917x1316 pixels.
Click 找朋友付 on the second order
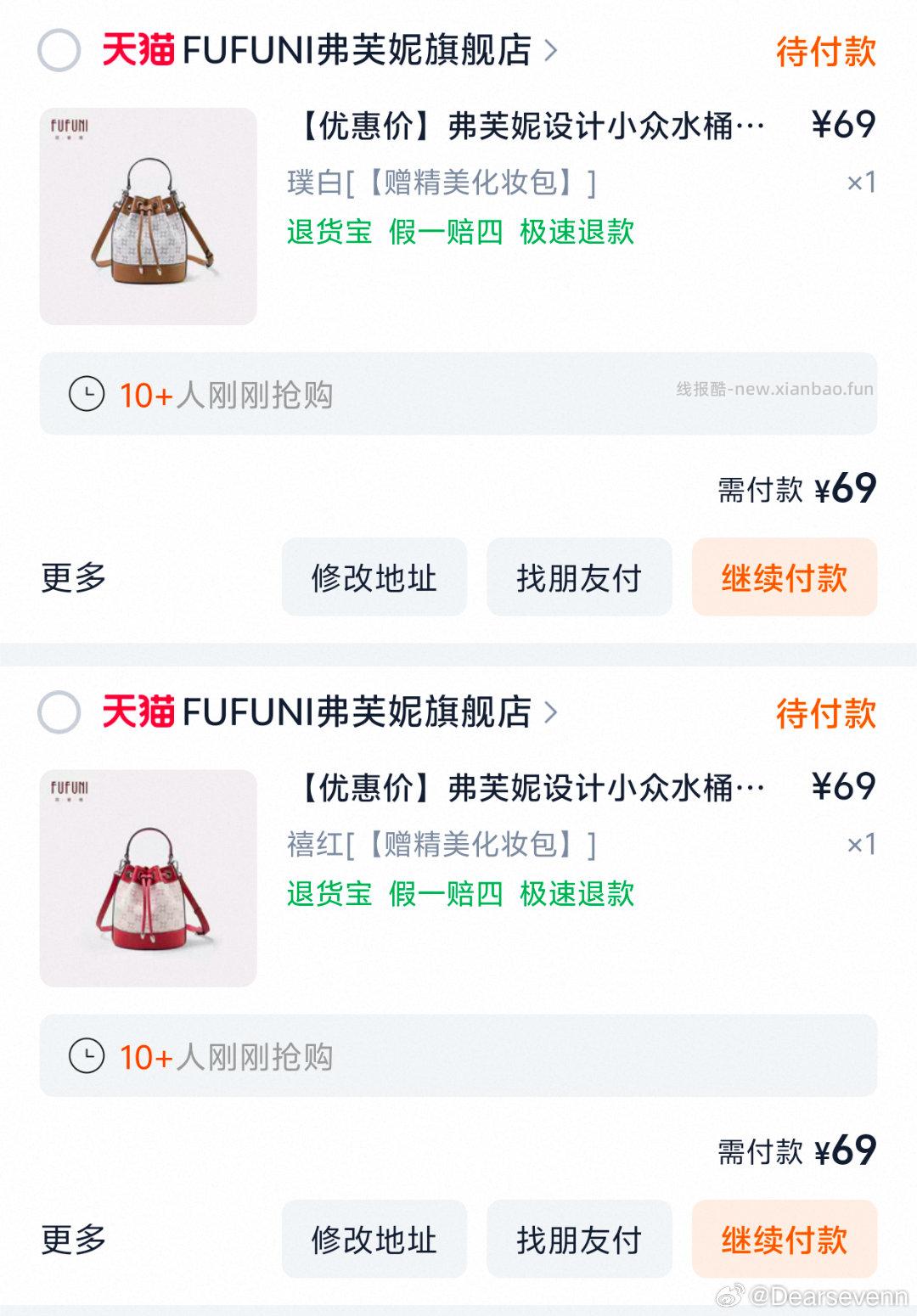577,1238
